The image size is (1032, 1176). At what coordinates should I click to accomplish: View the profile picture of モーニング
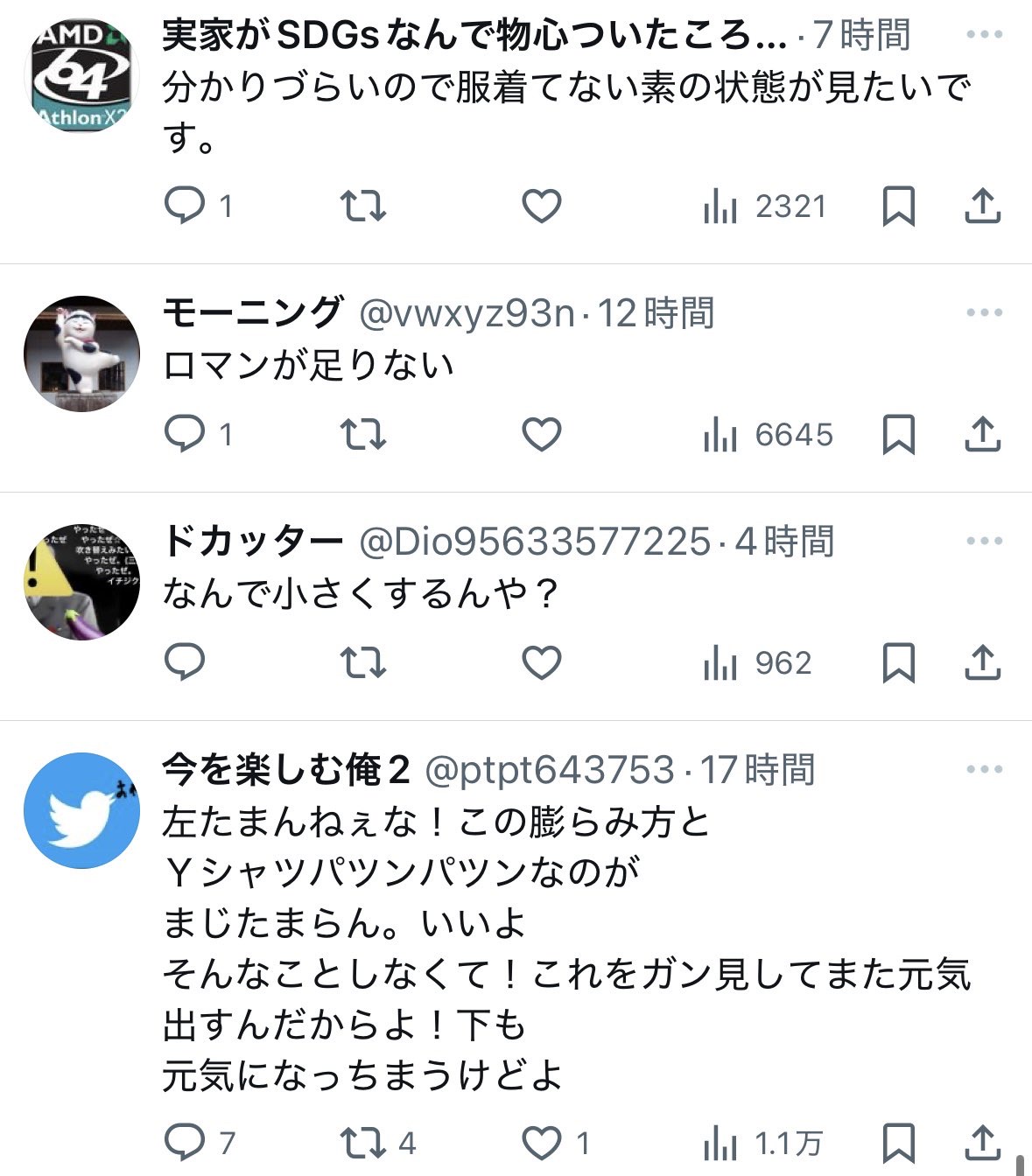pos(81,353)
